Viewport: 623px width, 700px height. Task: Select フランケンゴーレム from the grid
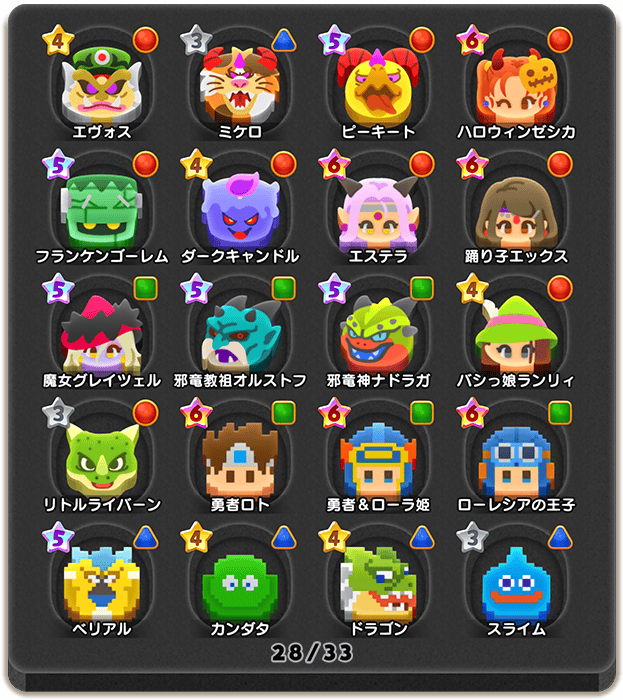tap(102, 208)
